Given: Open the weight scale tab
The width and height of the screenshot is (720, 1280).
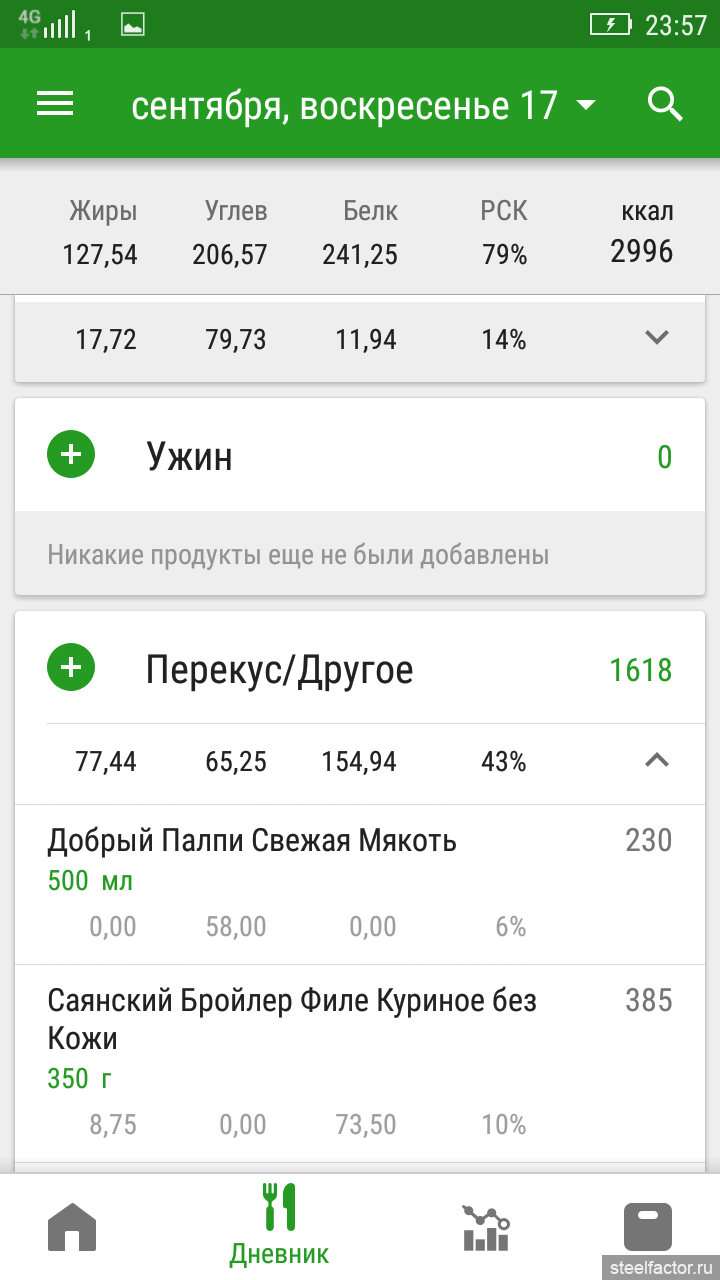Looking at the screenshot, I should [647, 1227].
